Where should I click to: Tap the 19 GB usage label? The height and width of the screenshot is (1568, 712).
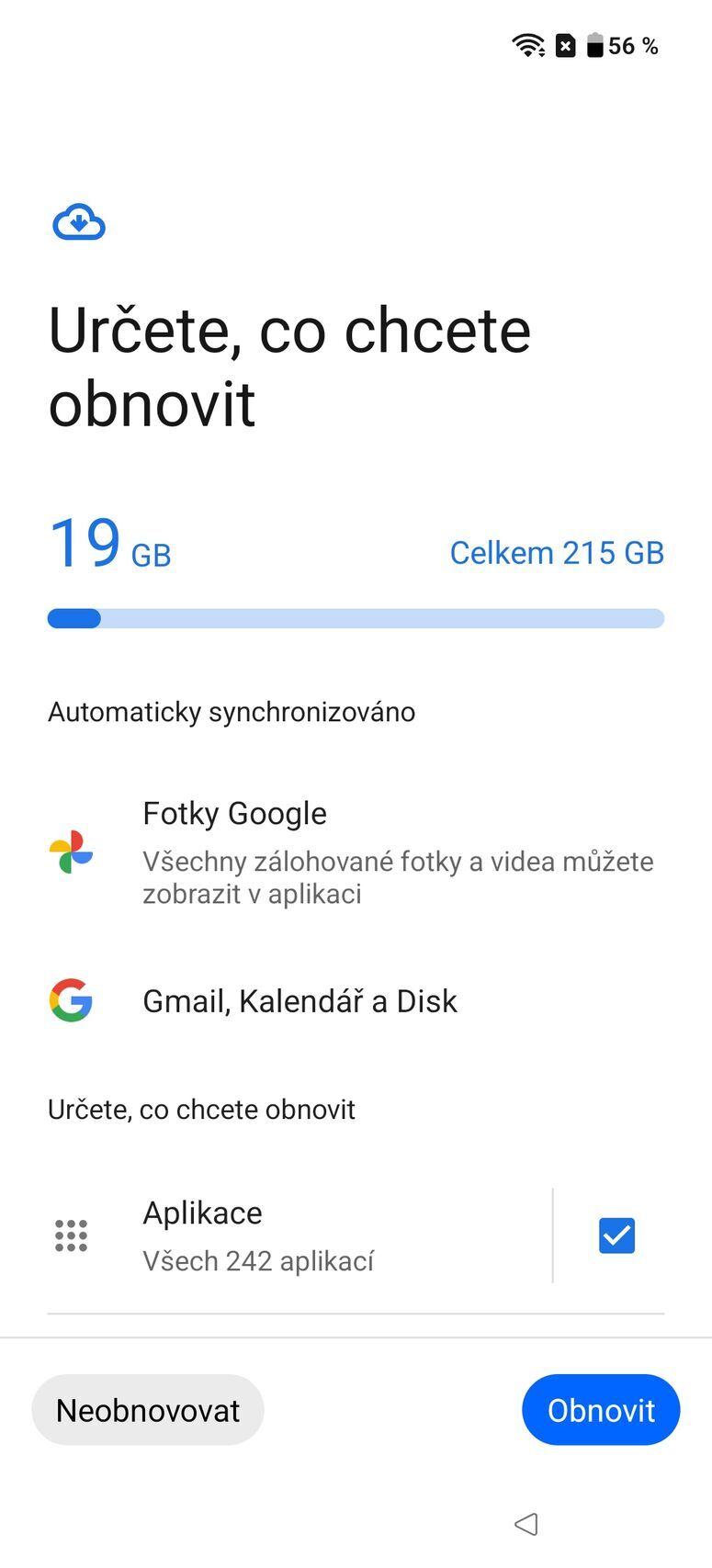click(x=108, y=544)
